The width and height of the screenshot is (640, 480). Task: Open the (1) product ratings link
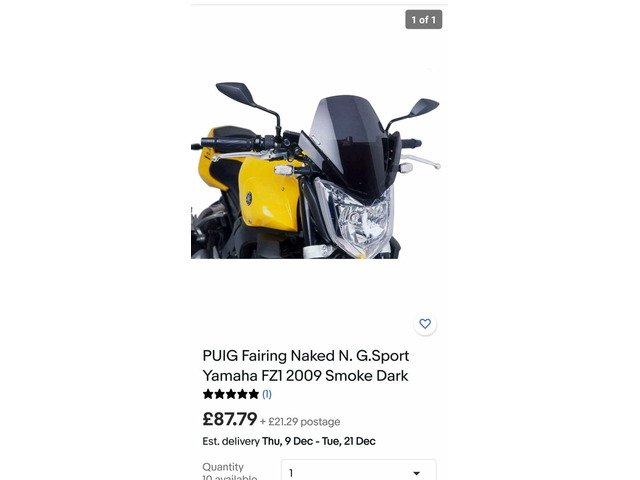[x=267, y=395]
